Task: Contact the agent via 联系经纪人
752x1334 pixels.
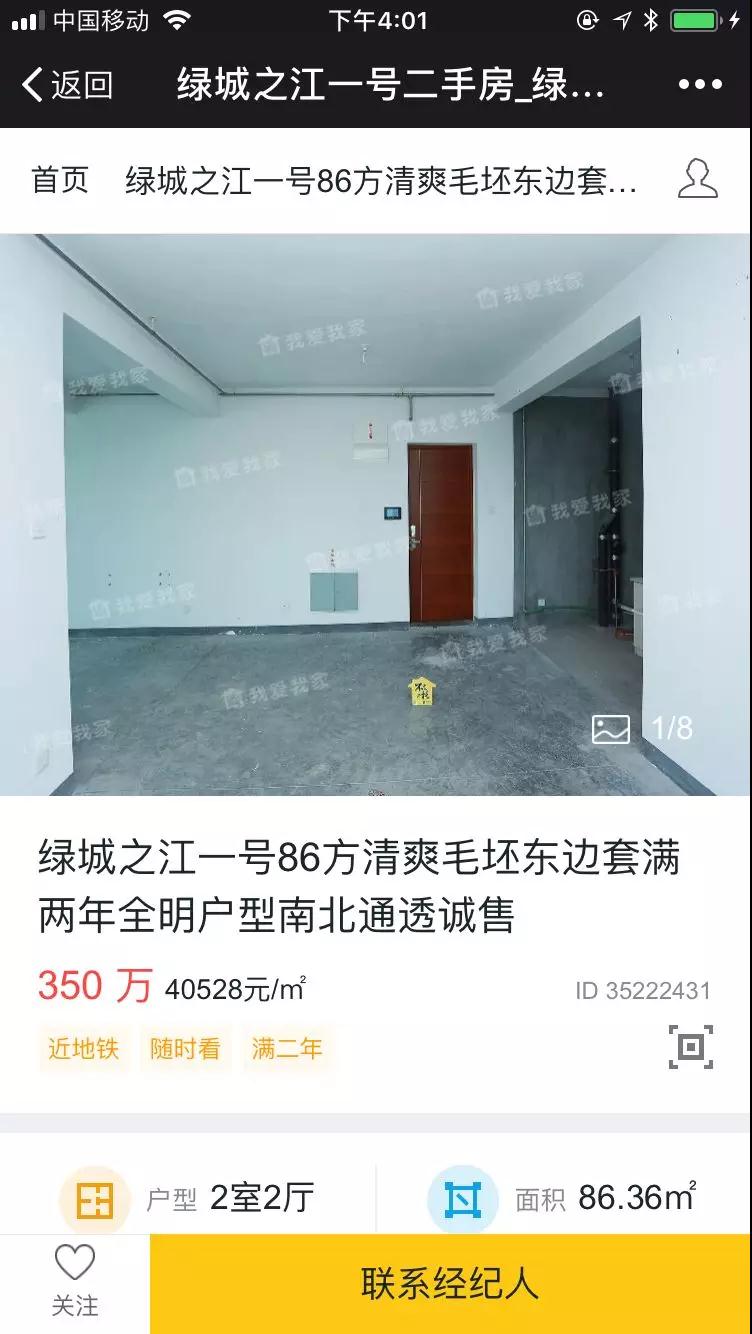Action: pyautogui.click(x=450, y=1283)
